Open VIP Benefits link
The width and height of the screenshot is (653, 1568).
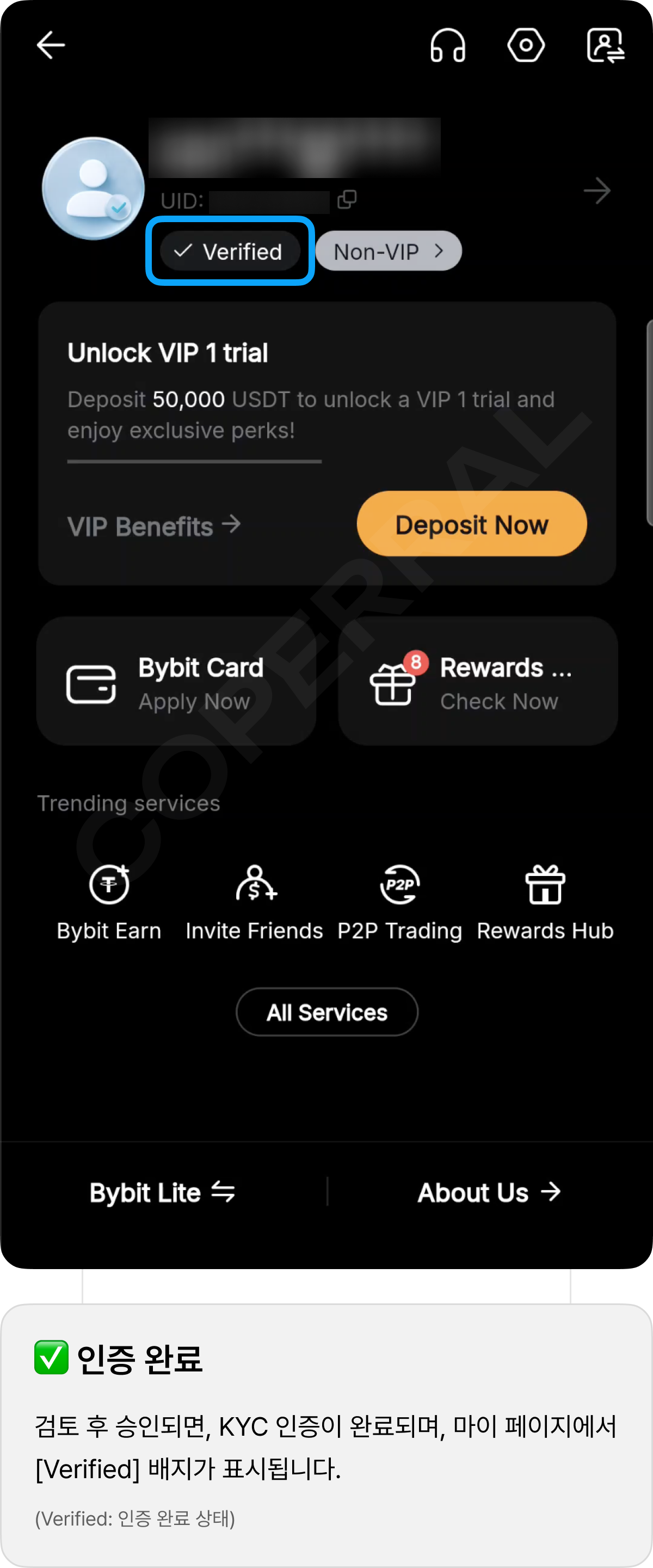[x=153, y=526]
